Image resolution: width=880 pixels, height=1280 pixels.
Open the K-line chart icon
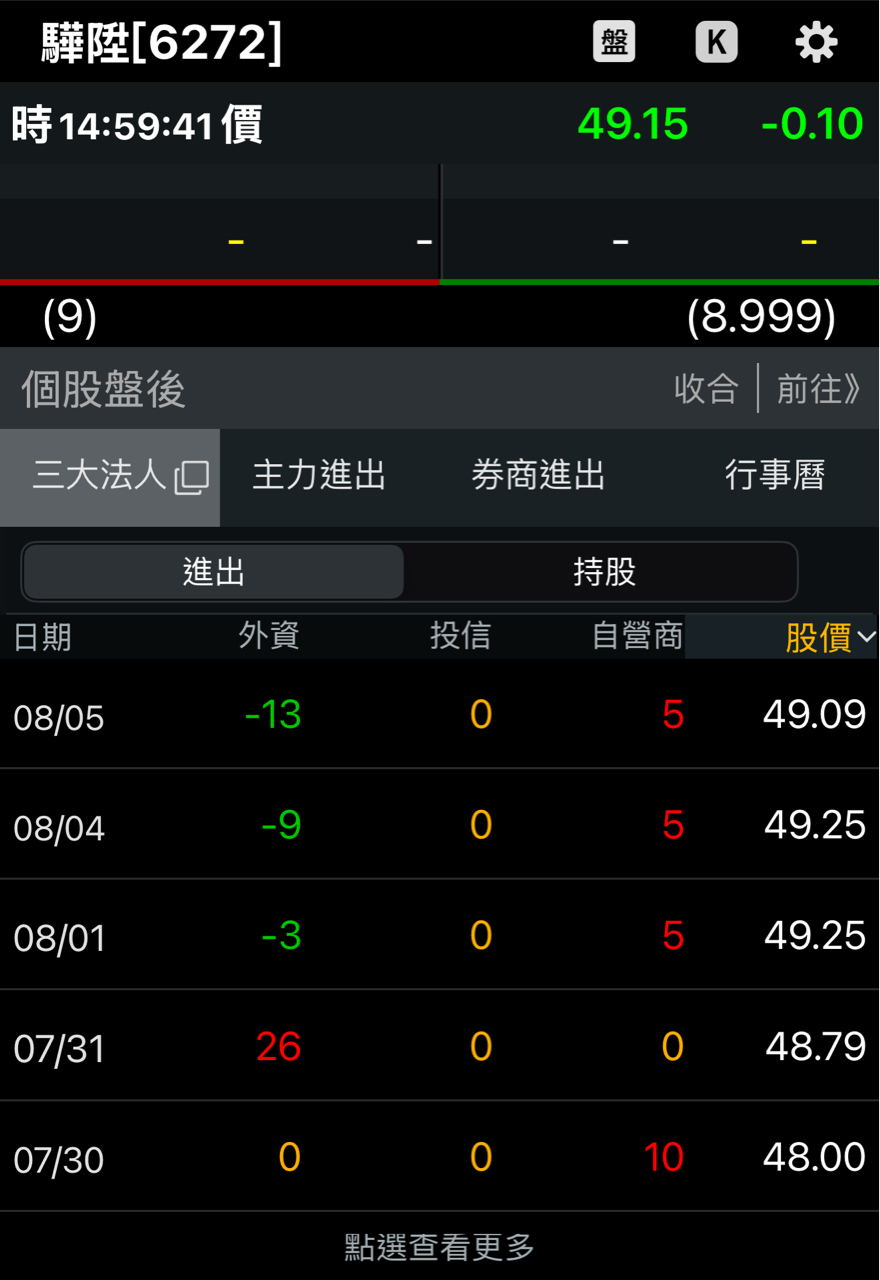(716, 42)
